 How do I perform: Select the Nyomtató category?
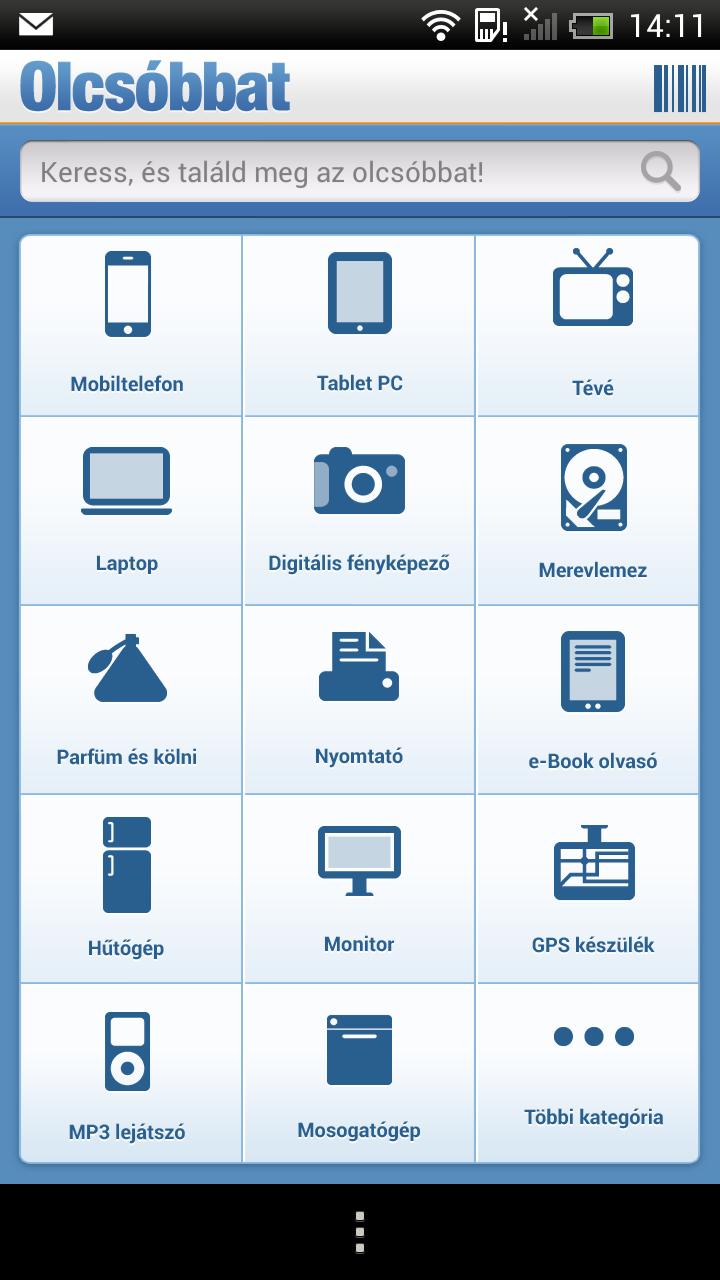(359, 700)
